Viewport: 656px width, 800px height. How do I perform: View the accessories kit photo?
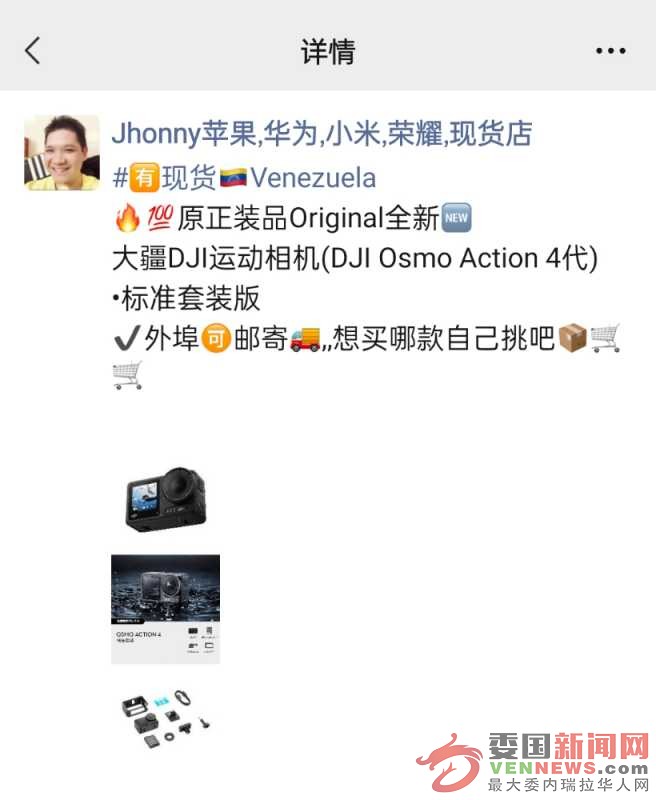(165, 718)
